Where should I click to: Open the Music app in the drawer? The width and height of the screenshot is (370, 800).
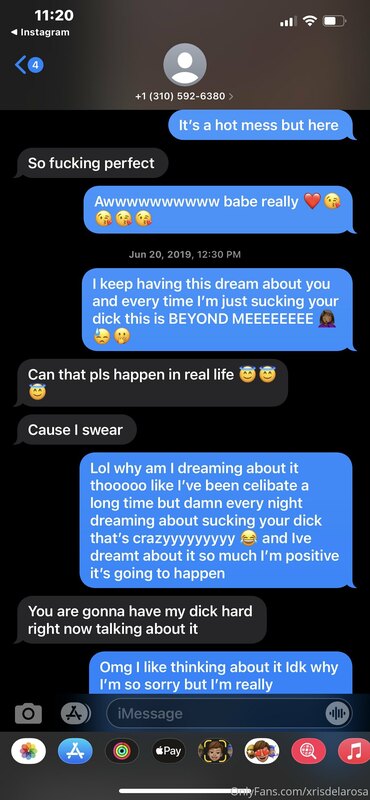click(354, 751)
